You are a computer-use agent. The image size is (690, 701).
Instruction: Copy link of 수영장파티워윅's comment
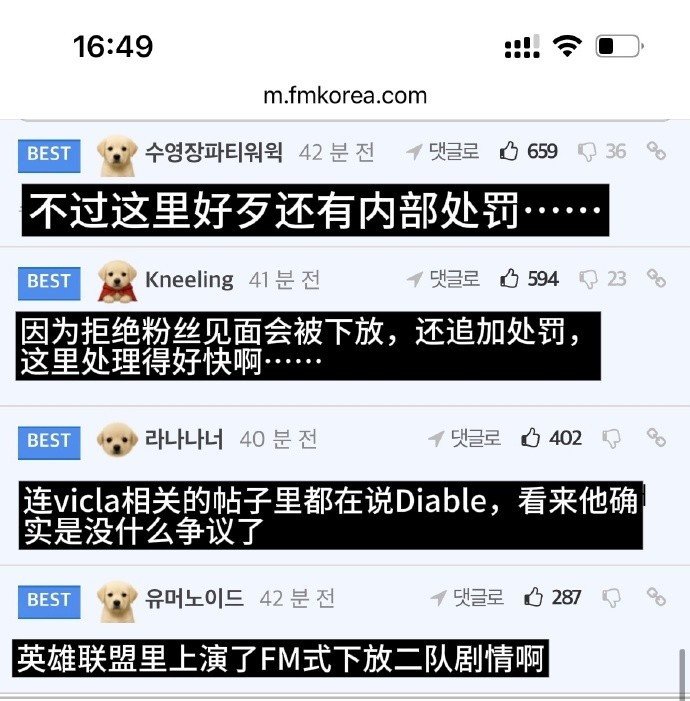656,152
